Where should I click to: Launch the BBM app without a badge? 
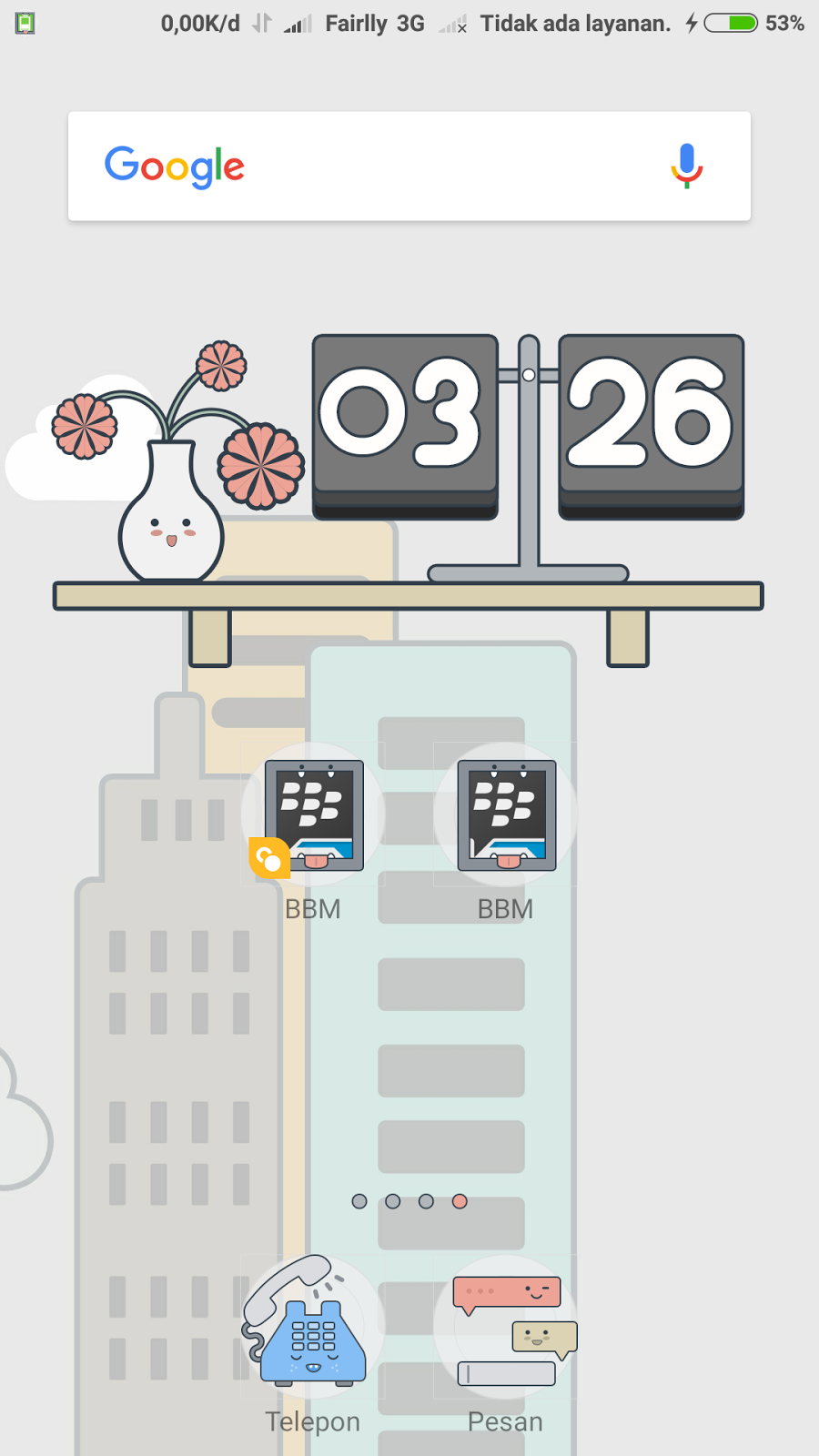tap(506, 815)
